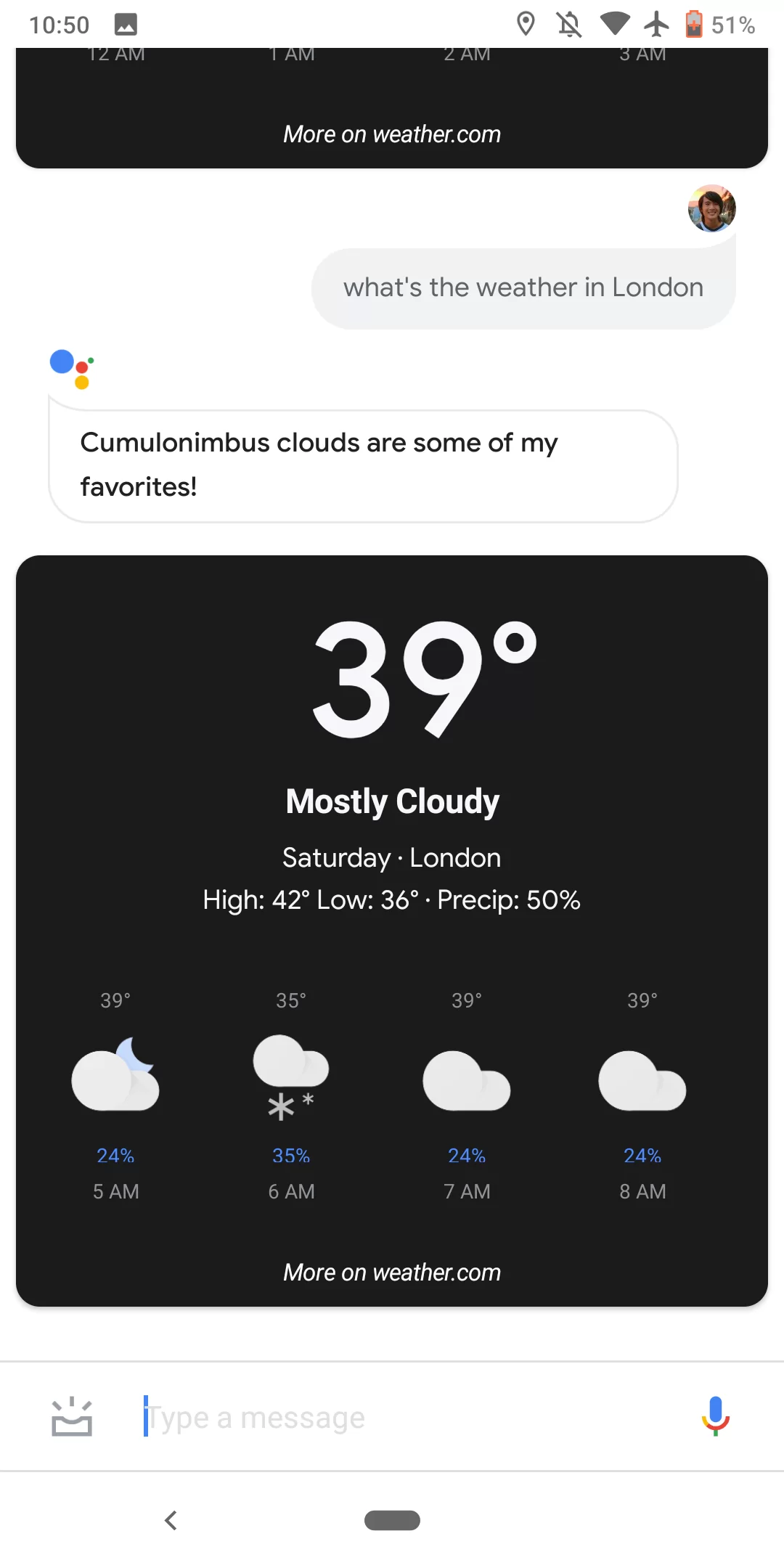Open the Assistant updates inbox icon
The width and height of the screenshot is (784, 1568).
[x=72, y=1416]
